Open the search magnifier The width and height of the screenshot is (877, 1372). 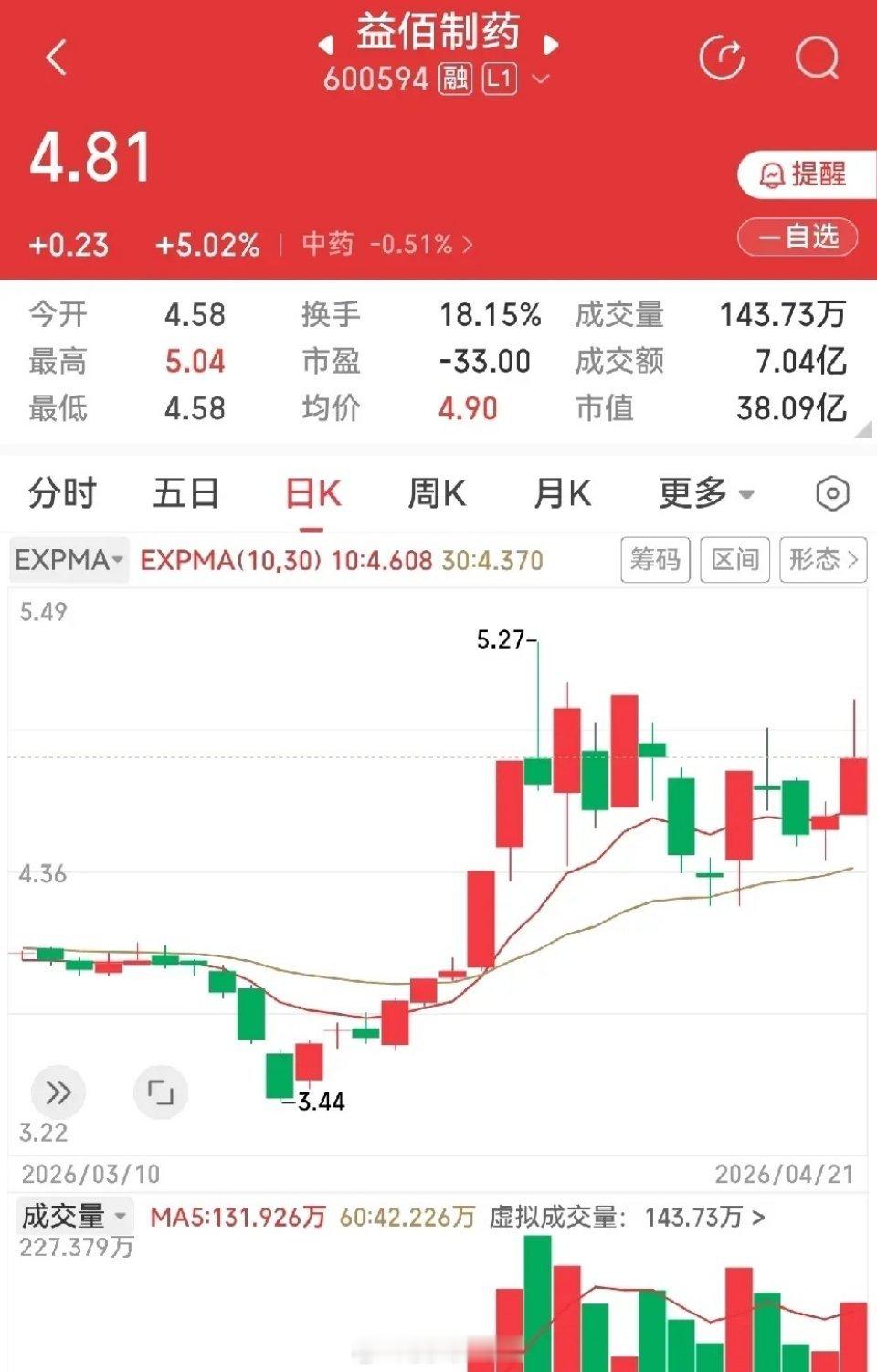[817, 58]
